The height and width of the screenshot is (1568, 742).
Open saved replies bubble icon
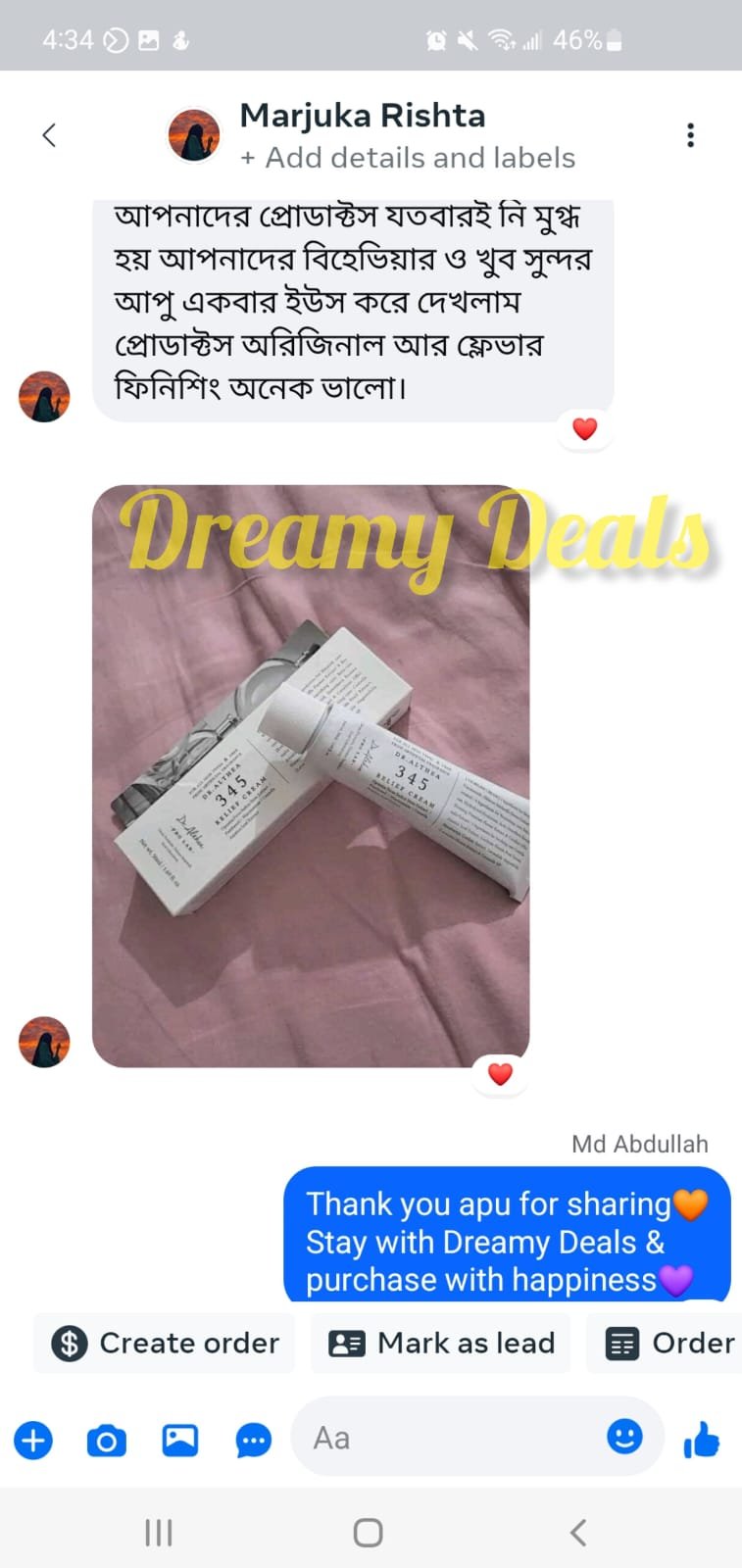click(x=254, y=1441)
